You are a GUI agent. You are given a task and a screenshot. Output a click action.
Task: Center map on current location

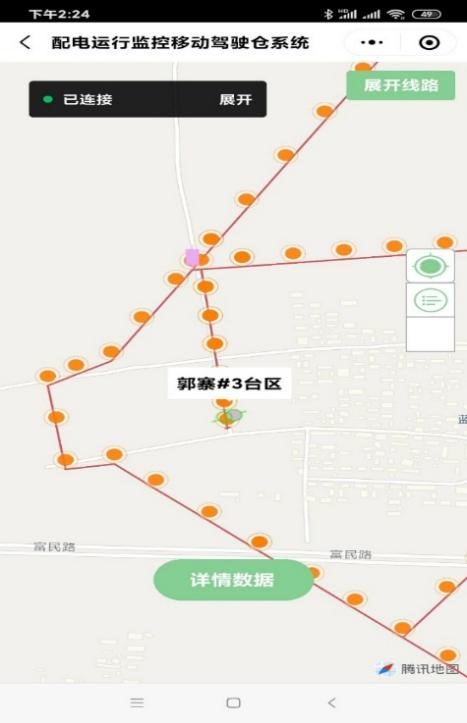pyautogui.click(x=430, y=266)
